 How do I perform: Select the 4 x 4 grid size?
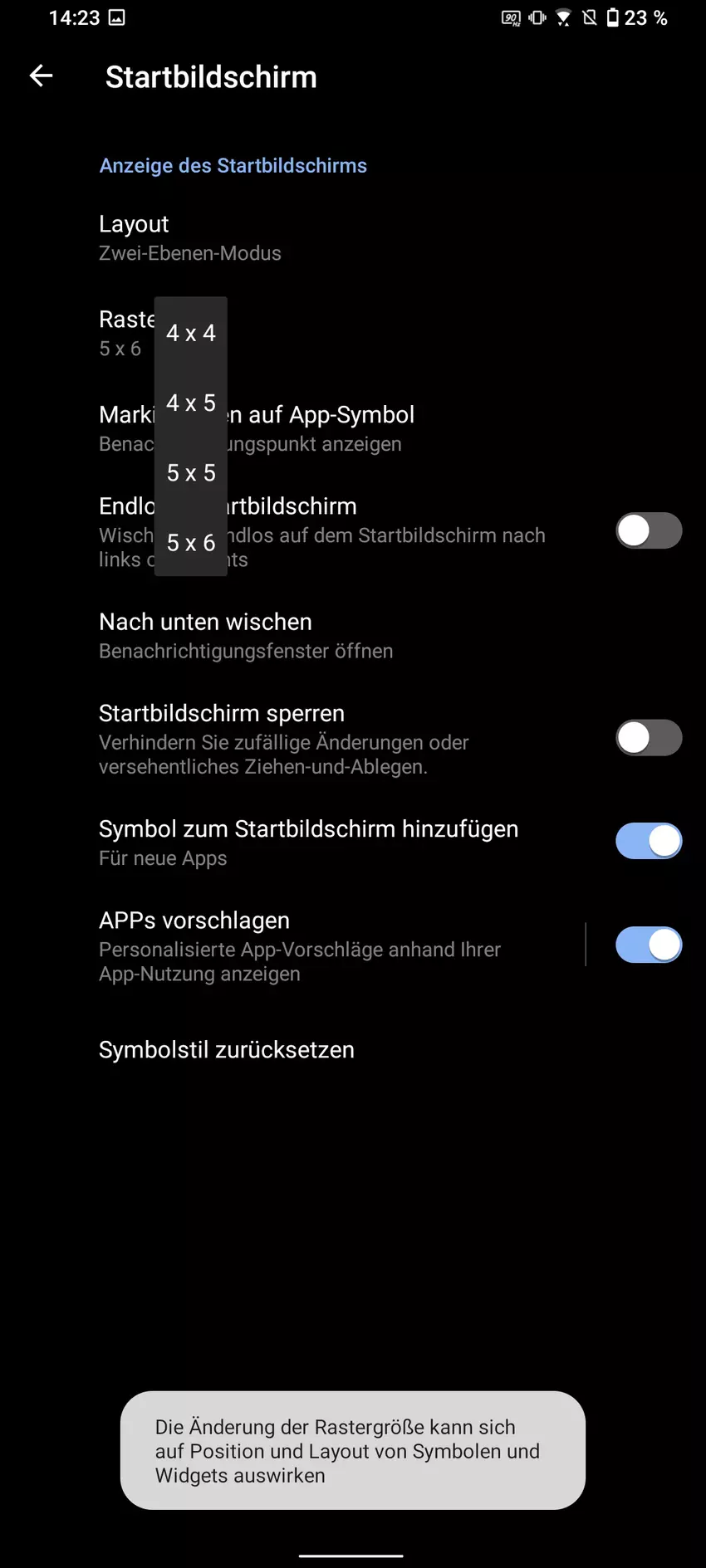[x=191, y=333]
